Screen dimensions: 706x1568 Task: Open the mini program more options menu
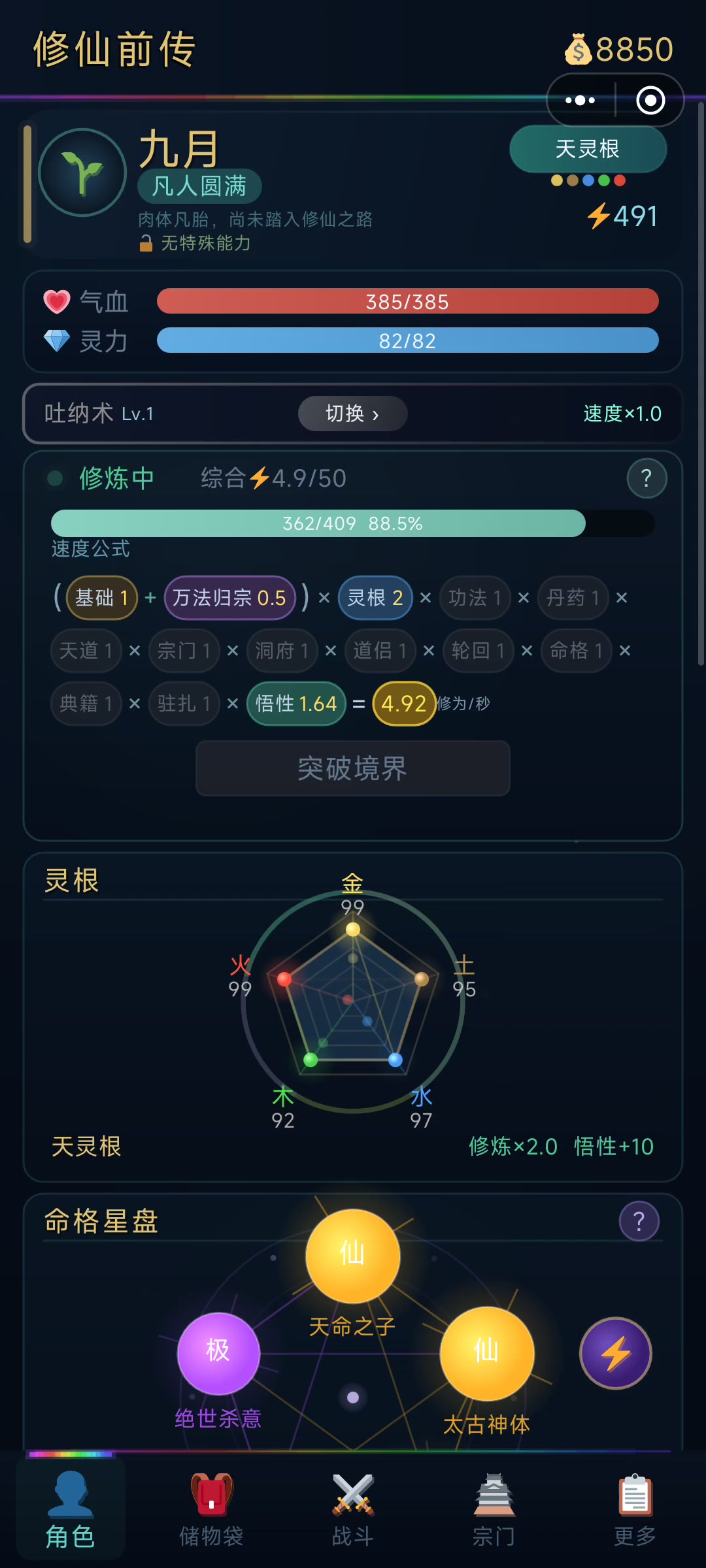pyautogui.click(x=580, y=101)
